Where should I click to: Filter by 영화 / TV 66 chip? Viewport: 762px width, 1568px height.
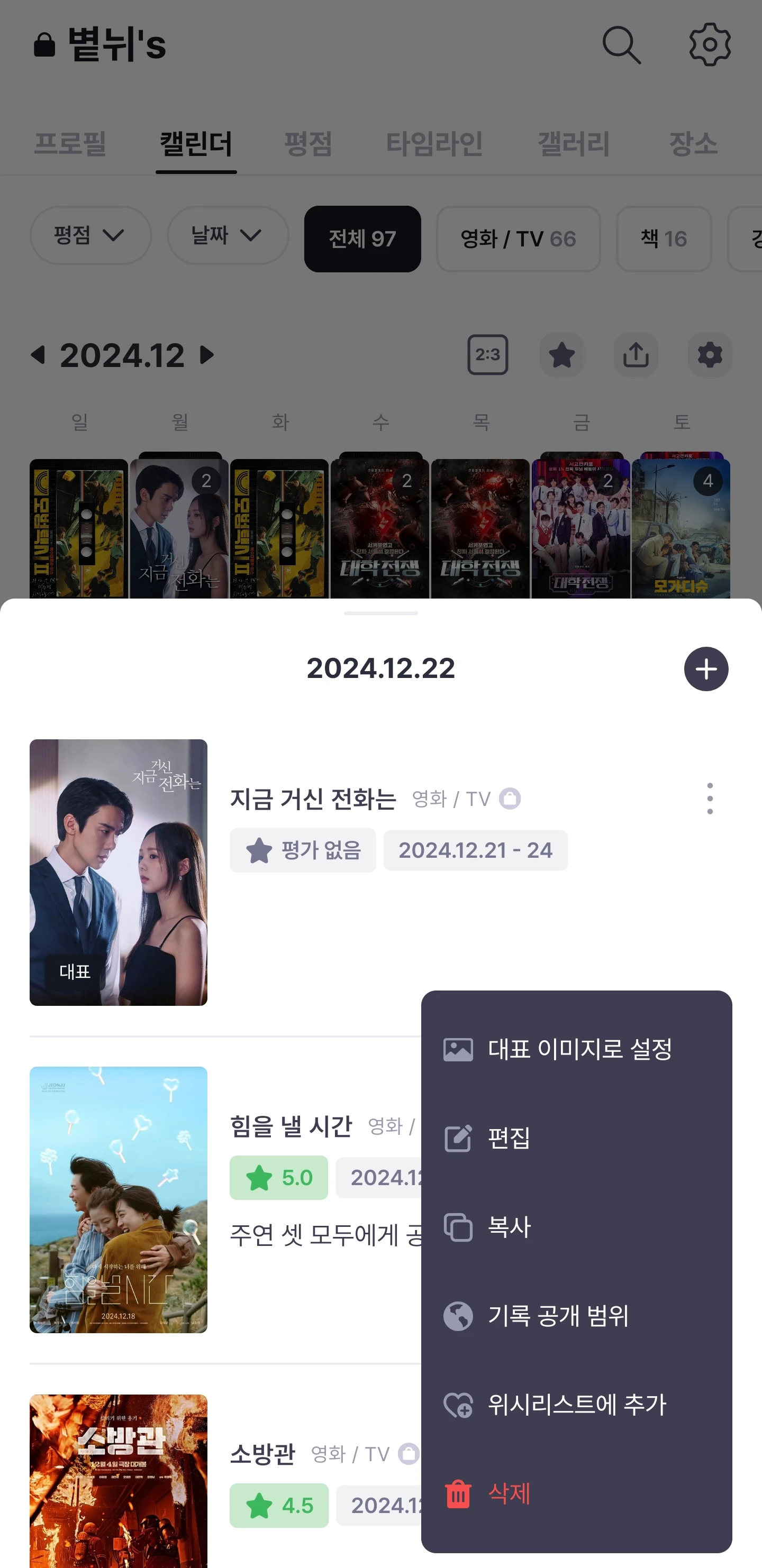519,239
